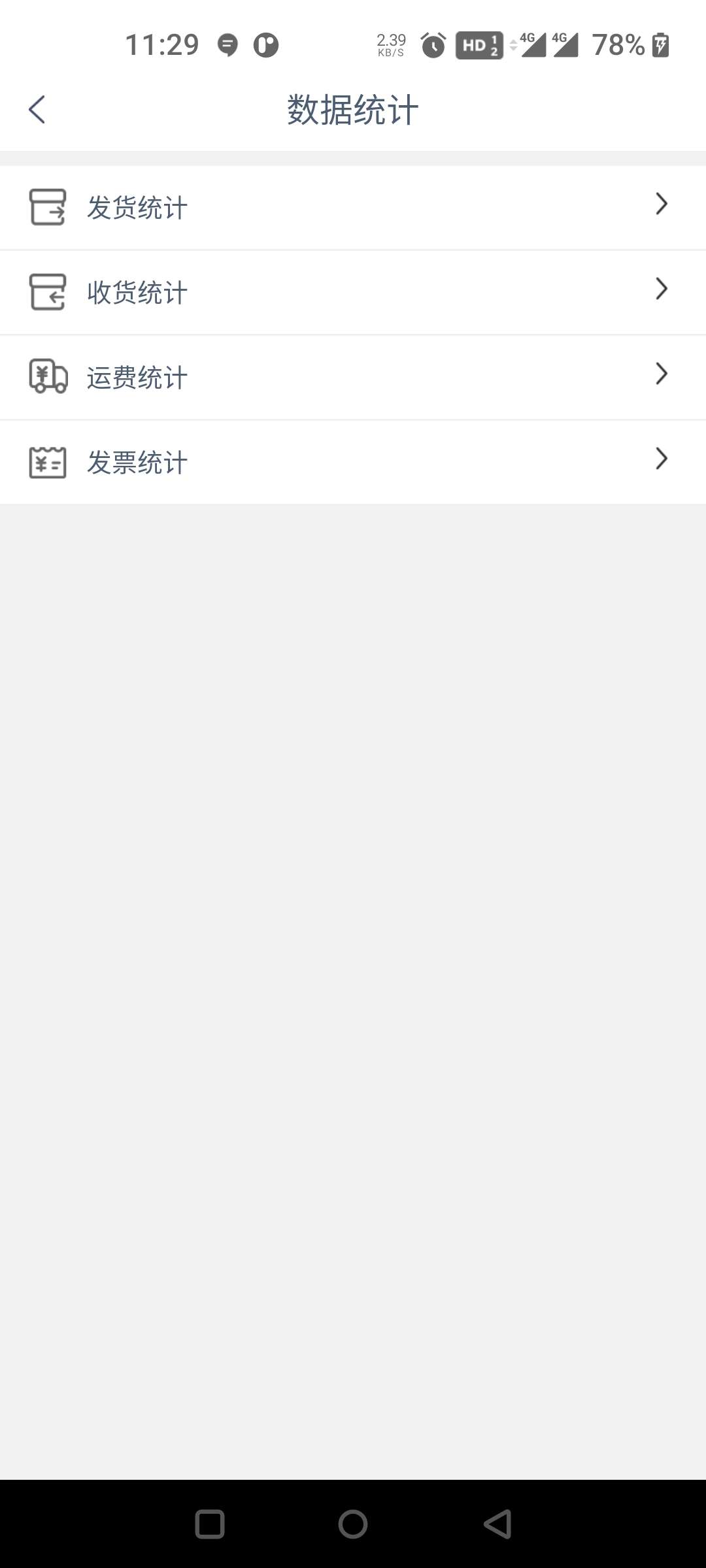This screenshot has height=1568, width=706.
Task: Tap the 78% battery percentage text
Action: point(618,44)
